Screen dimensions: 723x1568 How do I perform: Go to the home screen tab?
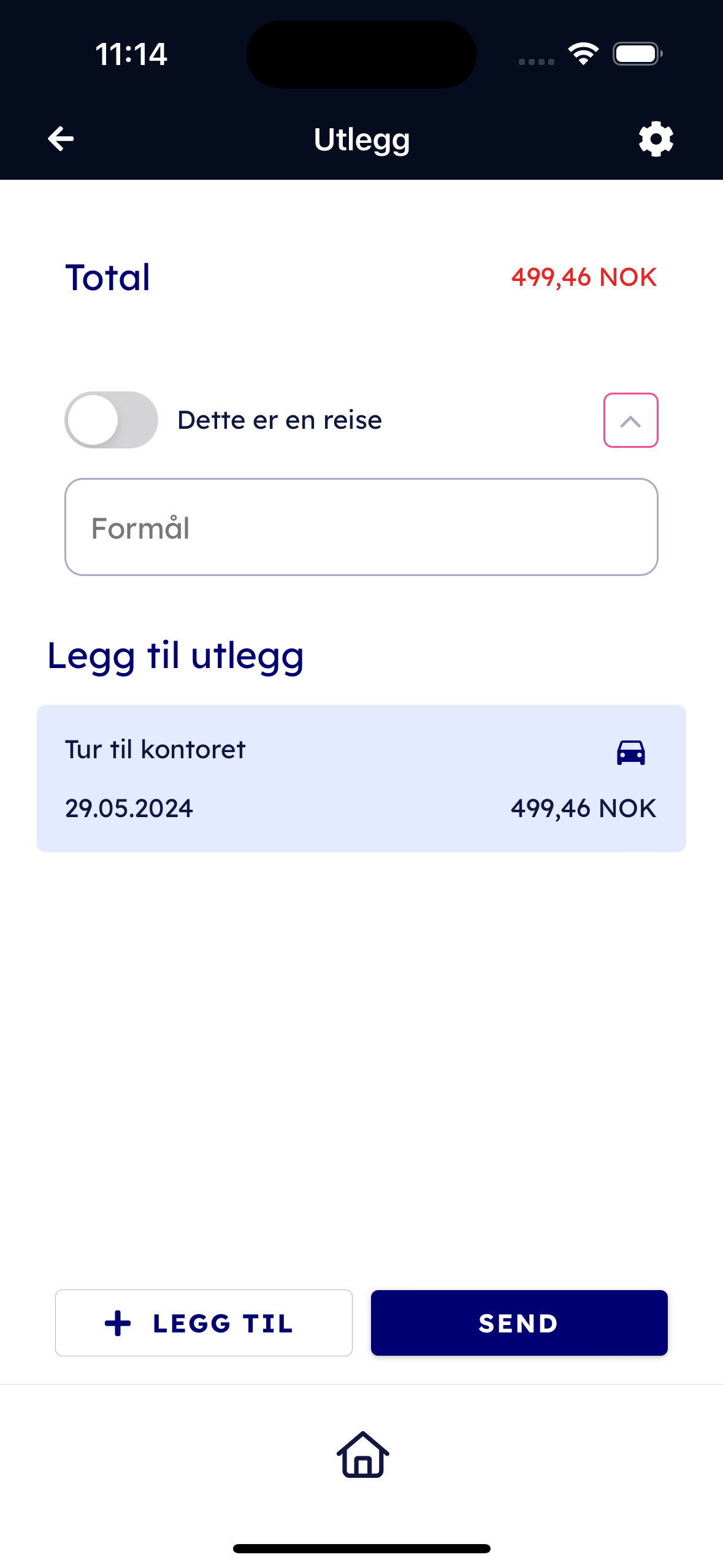(362, 1455)
